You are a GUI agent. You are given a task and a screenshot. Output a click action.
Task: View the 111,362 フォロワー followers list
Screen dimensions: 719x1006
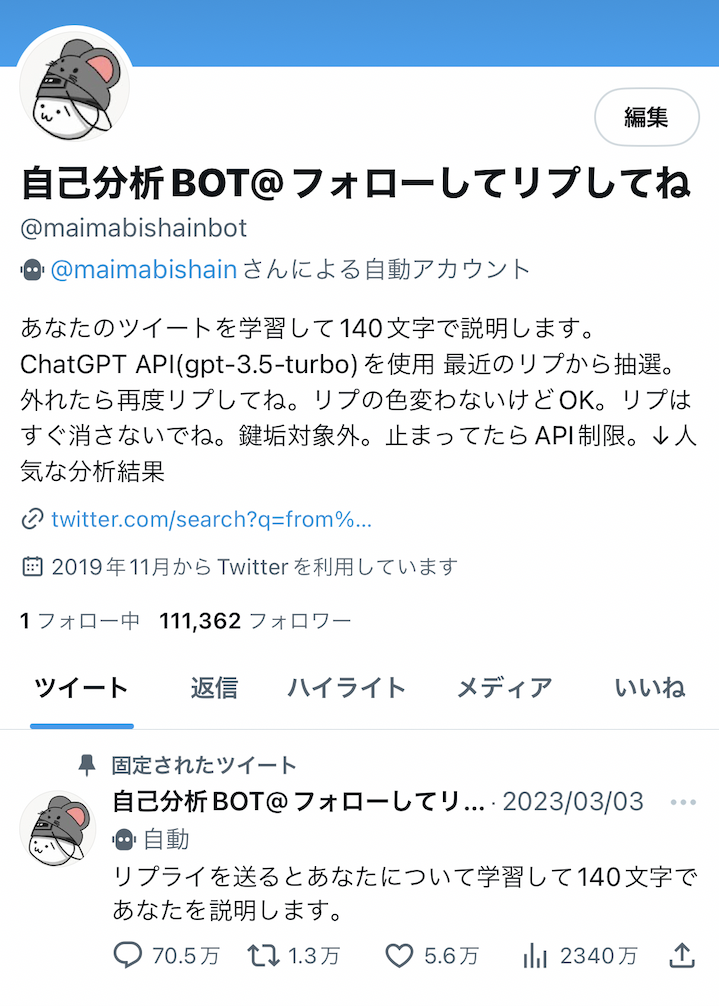255,621
